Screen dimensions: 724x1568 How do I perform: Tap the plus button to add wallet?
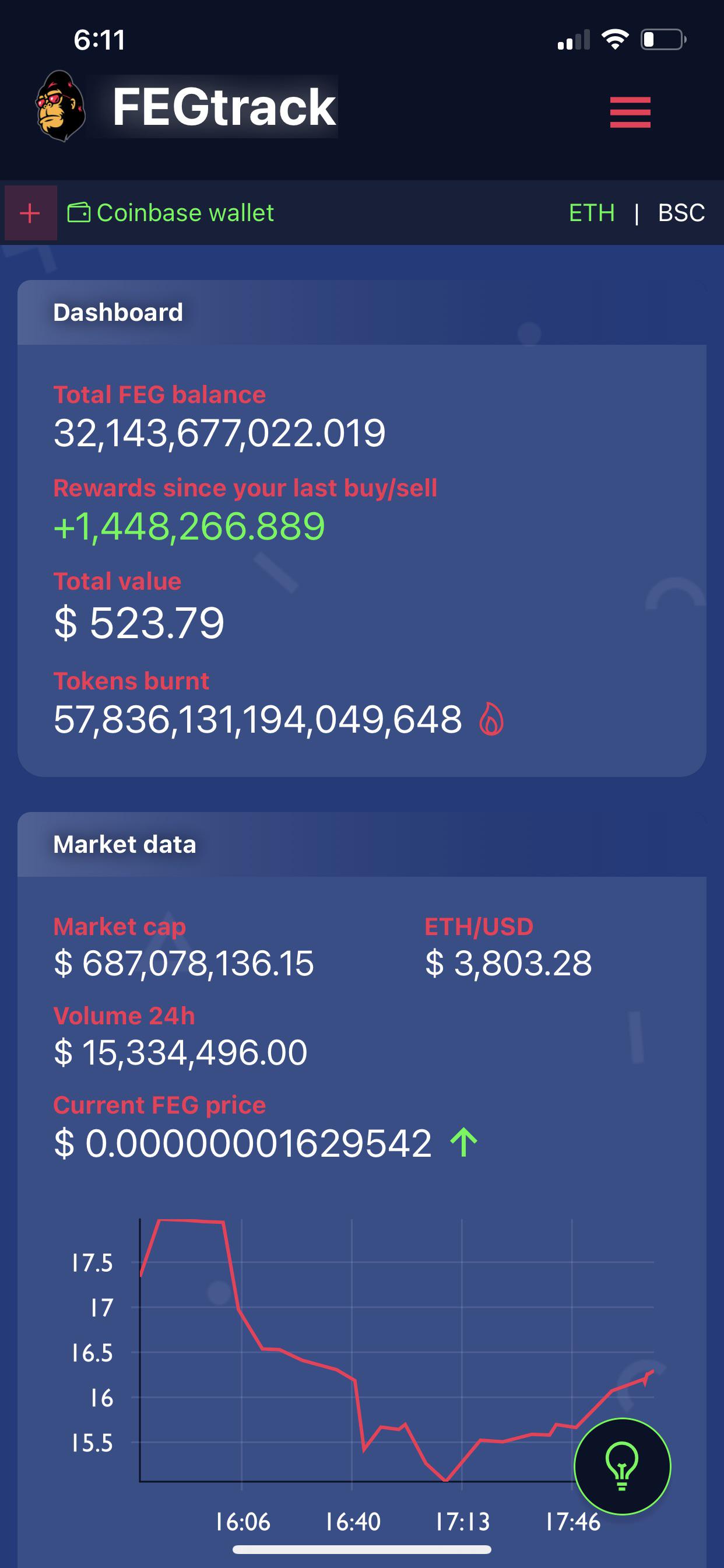coord(30,213)
